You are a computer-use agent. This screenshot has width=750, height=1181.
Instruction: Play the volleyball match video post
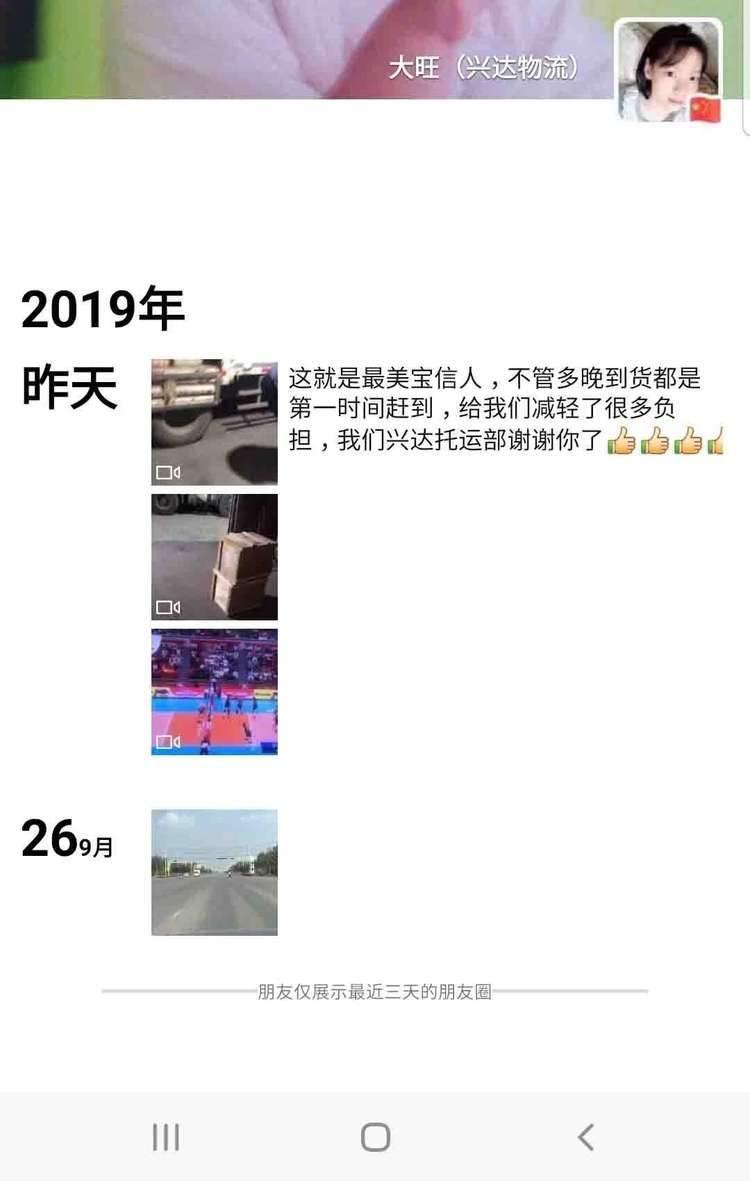(x=214, y=691)
